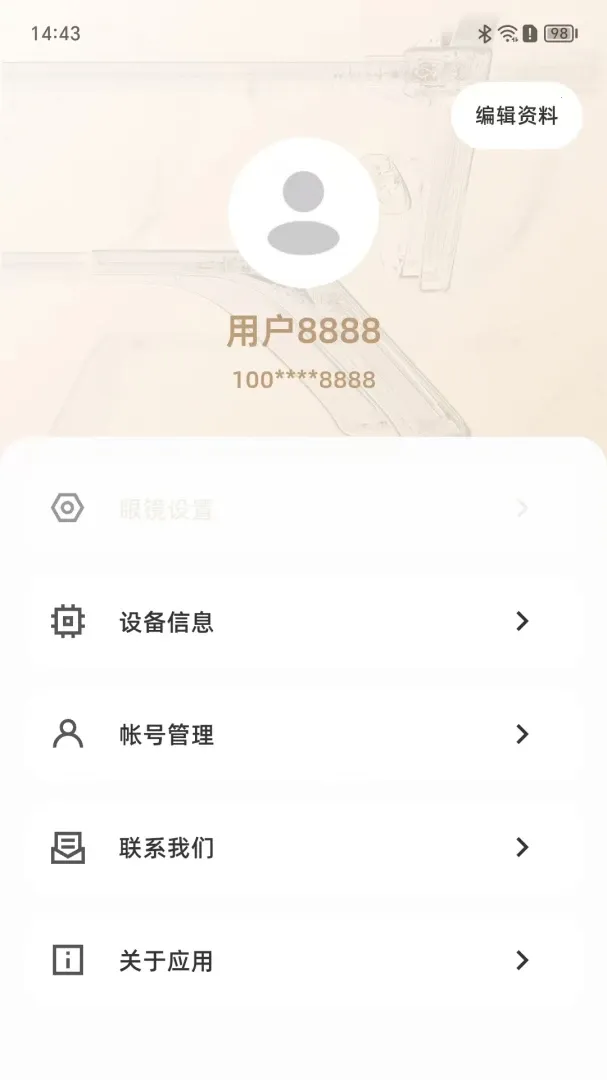This screenshot has height=1080, width=607.
Task: Open 关于应用 page
Action: pyautogui.click(x=303, y=960)
